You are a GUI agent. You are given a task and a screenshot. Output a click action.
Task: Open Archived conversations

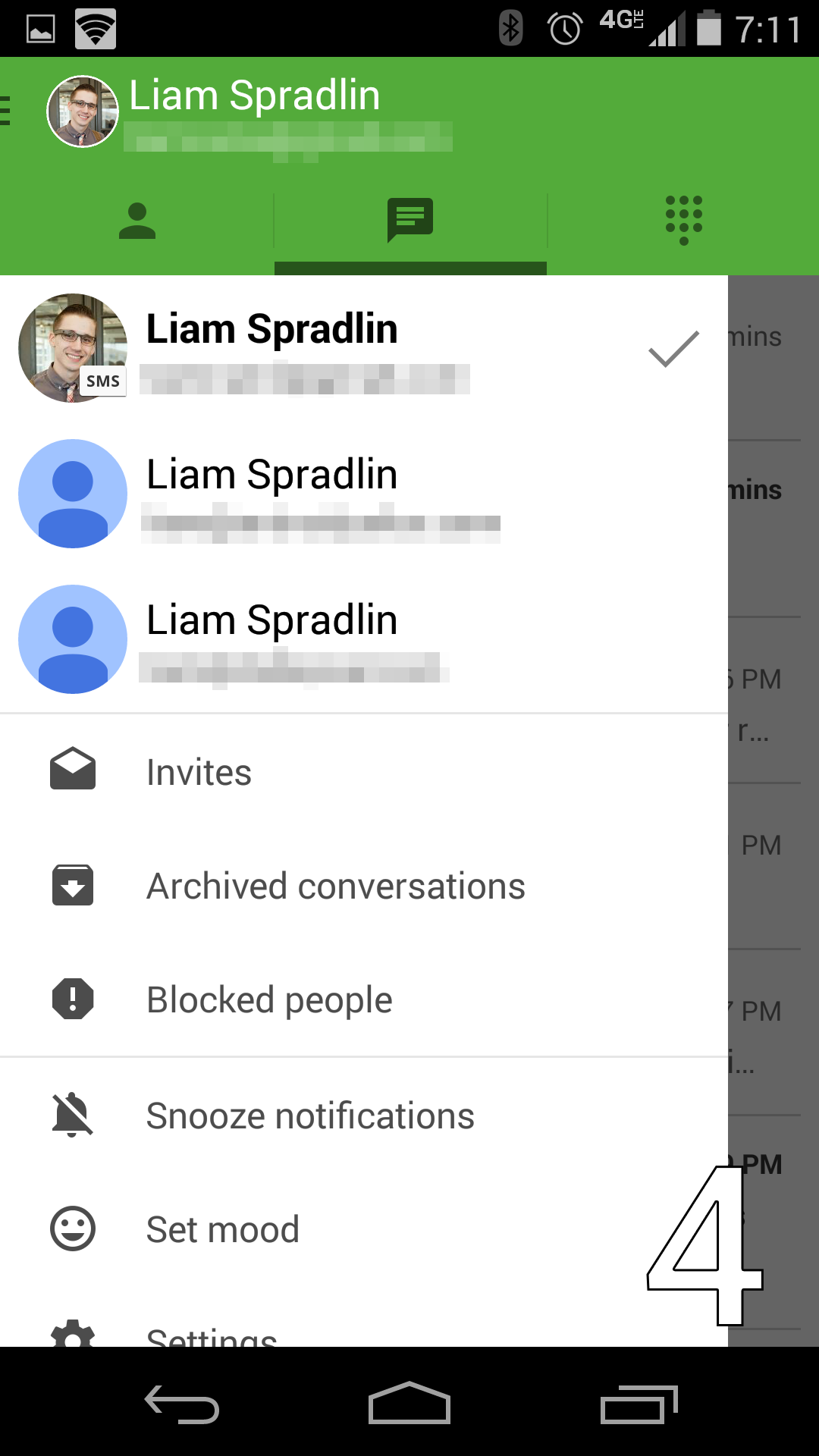335,885
